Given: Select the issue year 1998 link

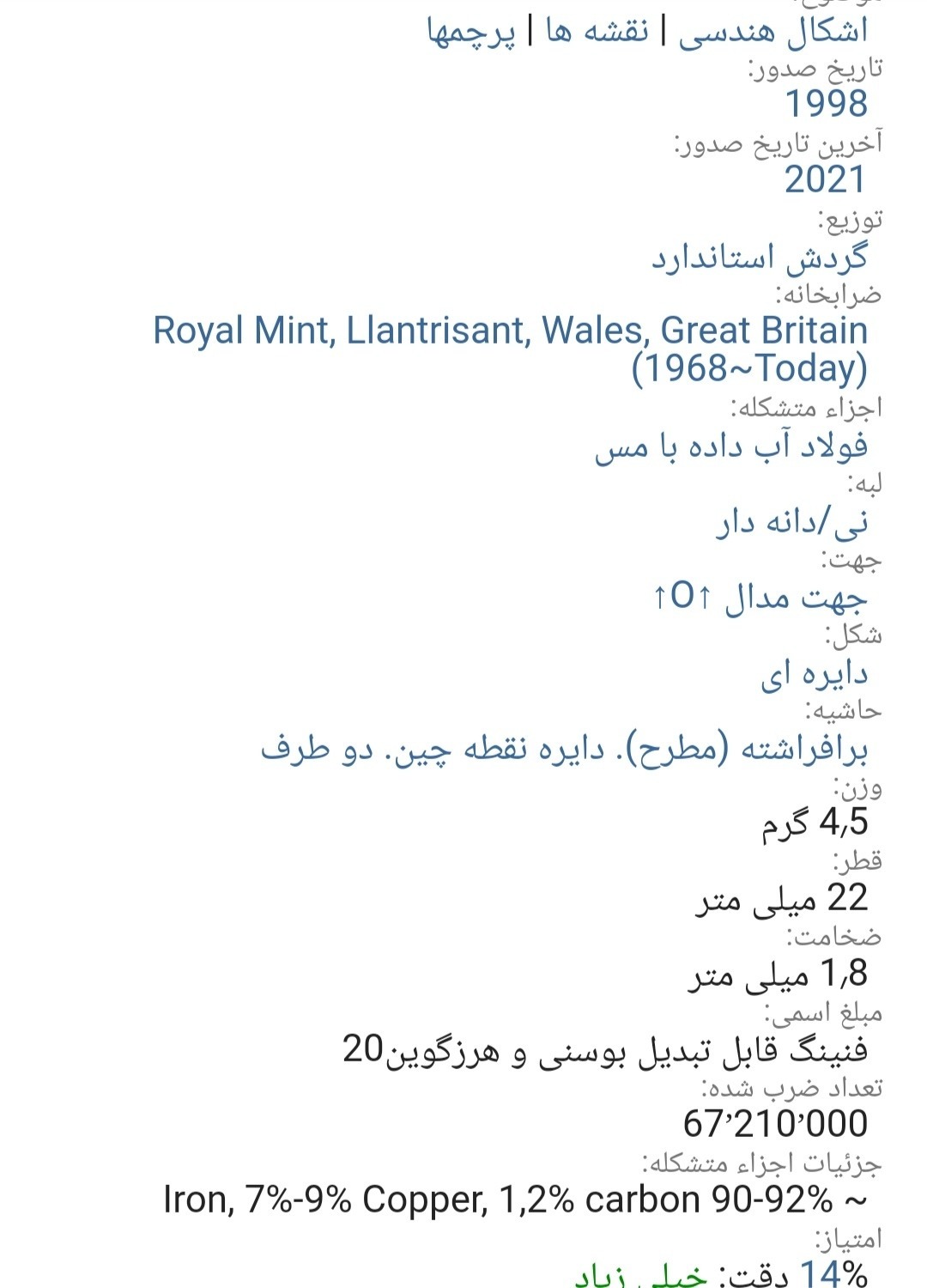Looking at the screenshot, I should tap(827, 104).
